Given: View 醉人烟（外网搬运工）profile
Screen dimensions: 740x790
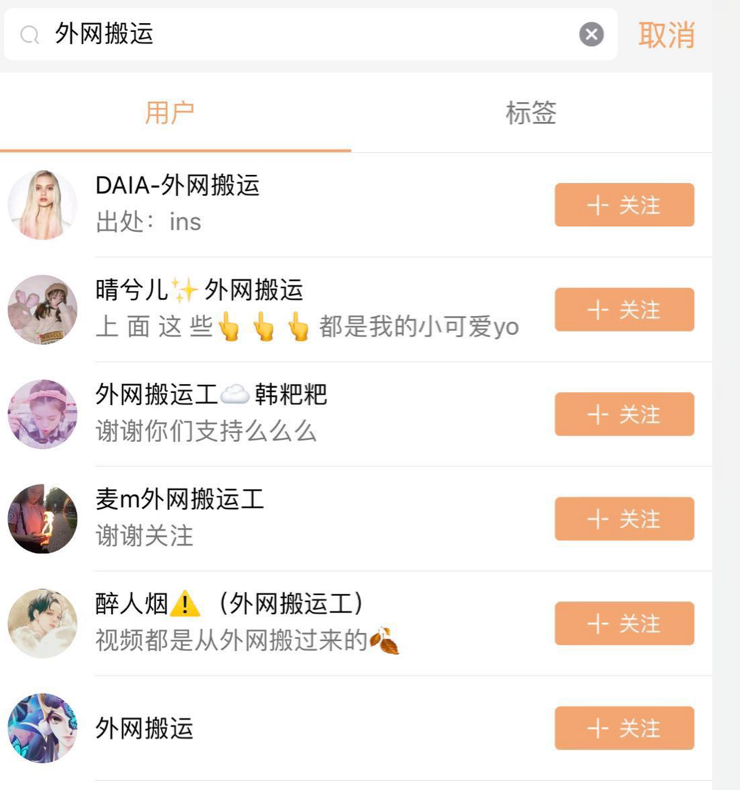Looking at the screenshot, I should point(230,605).
